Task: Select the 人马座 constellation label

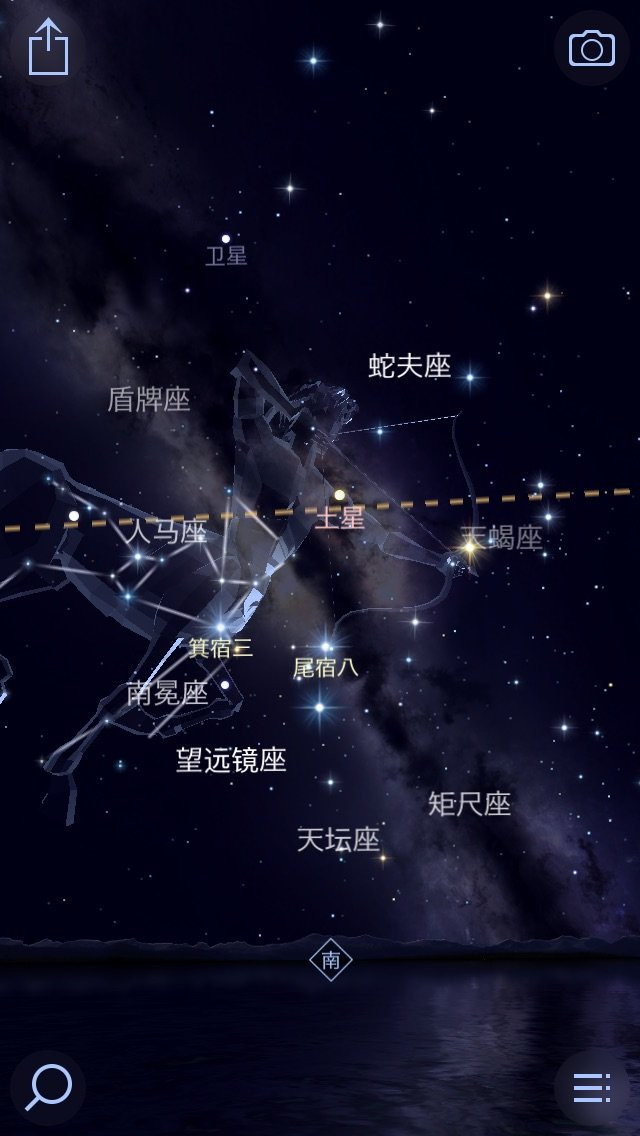Action: coord(166,531)
